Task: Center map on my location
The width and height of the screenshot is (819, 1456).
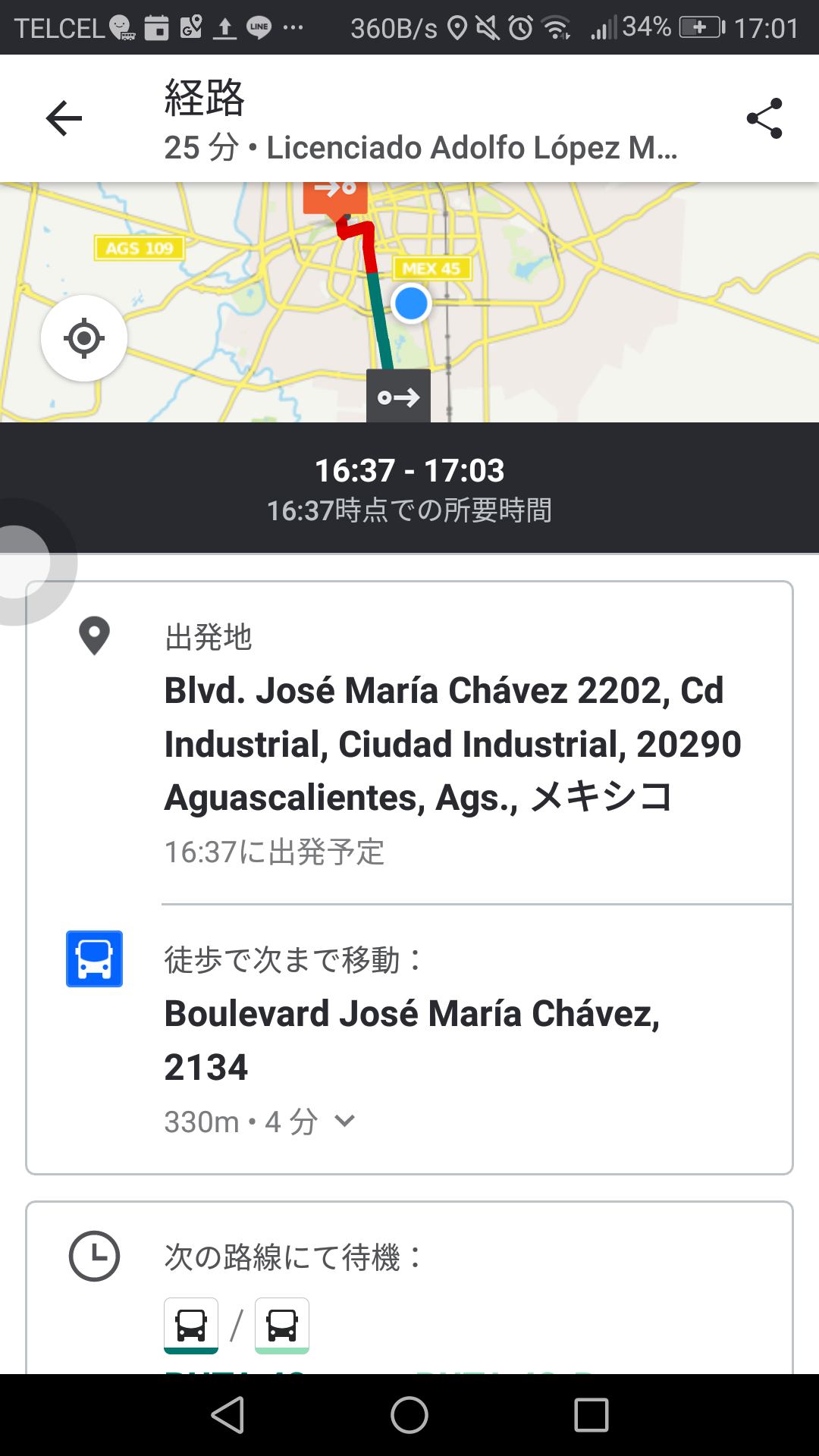Action: coord(84,338)
